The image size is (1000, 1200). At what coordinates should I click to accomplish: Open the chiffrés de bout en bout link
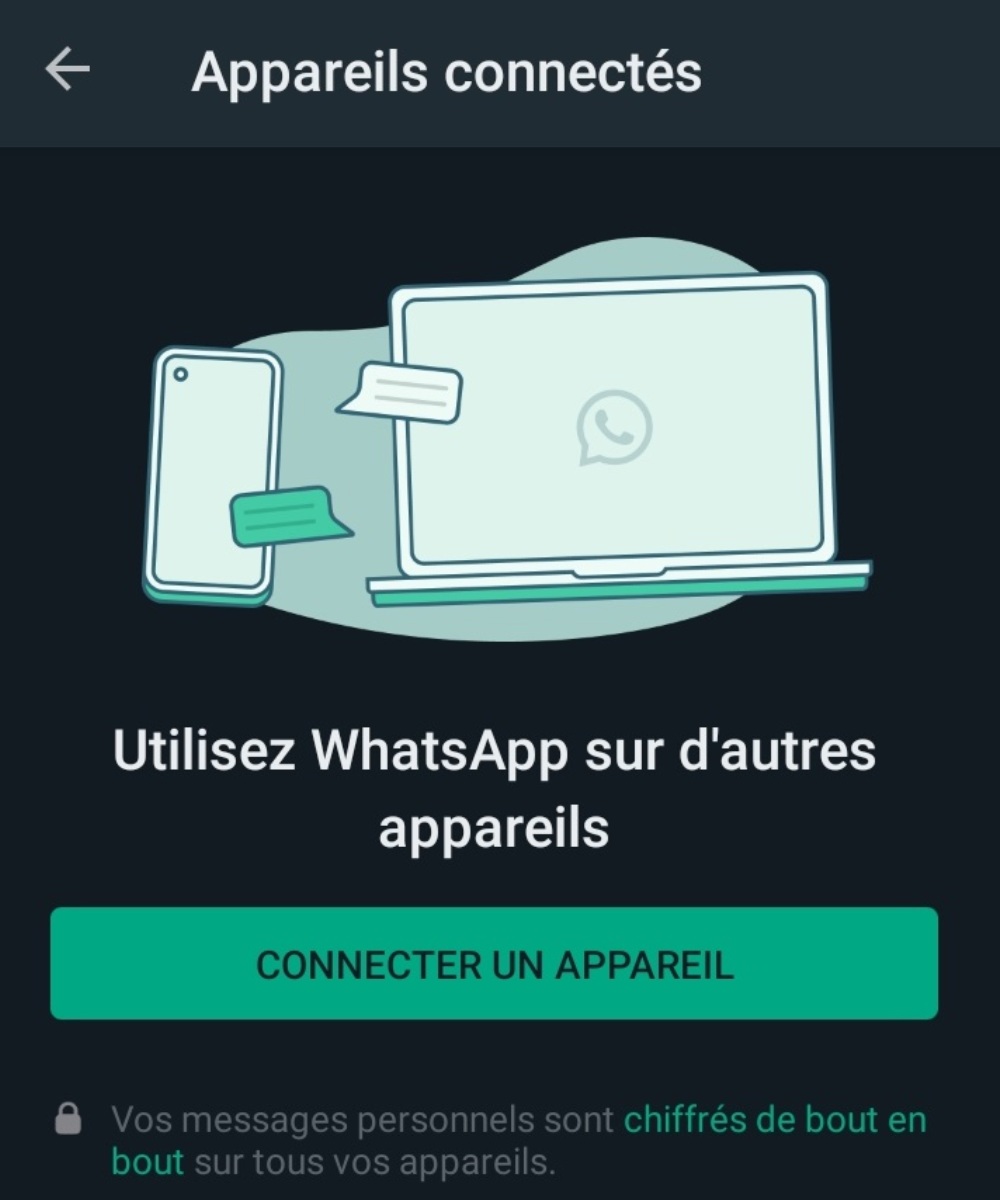[774, 1120]
